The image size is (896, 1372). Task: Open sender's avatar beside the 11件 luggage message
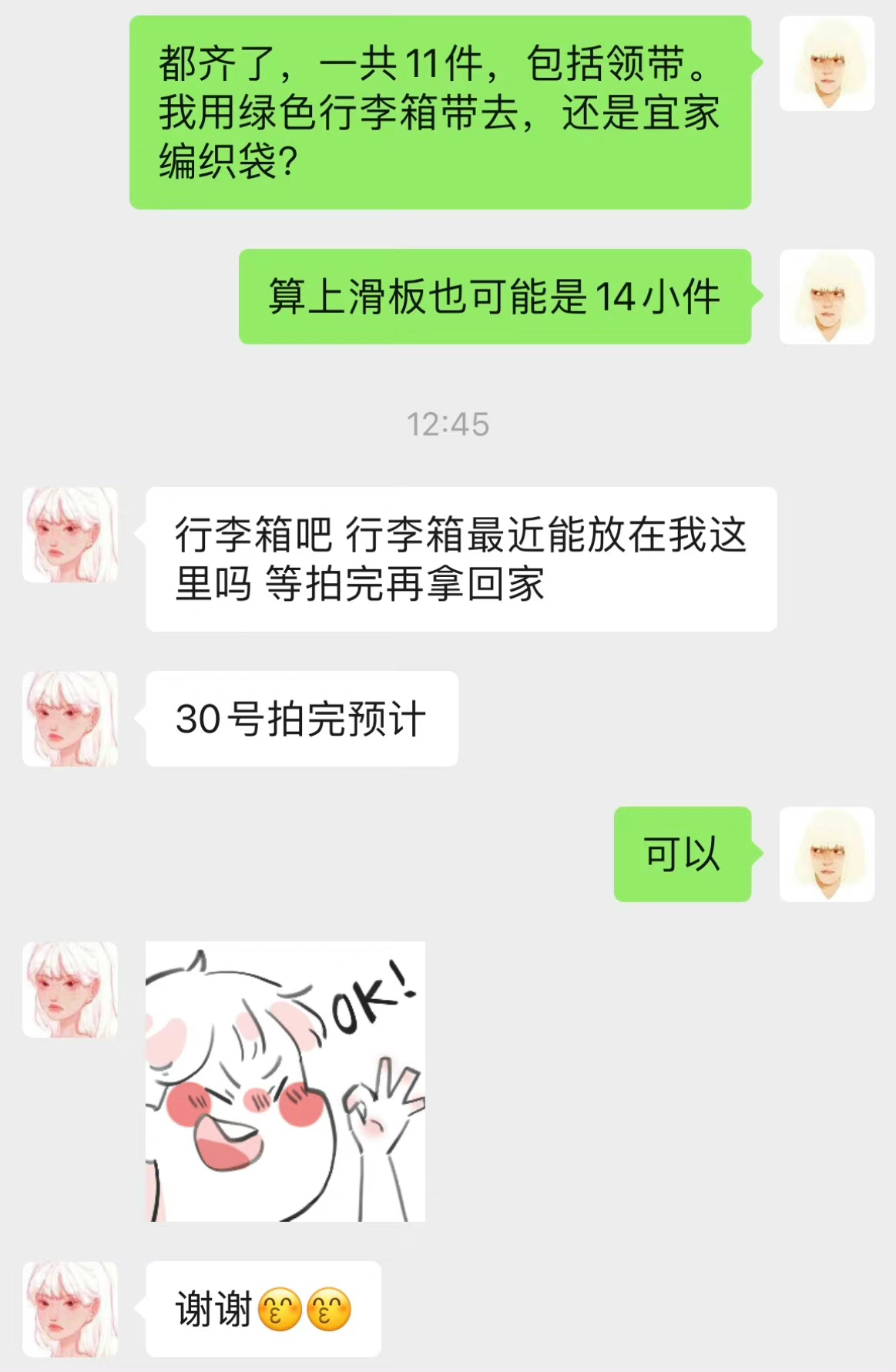(827, 64)
